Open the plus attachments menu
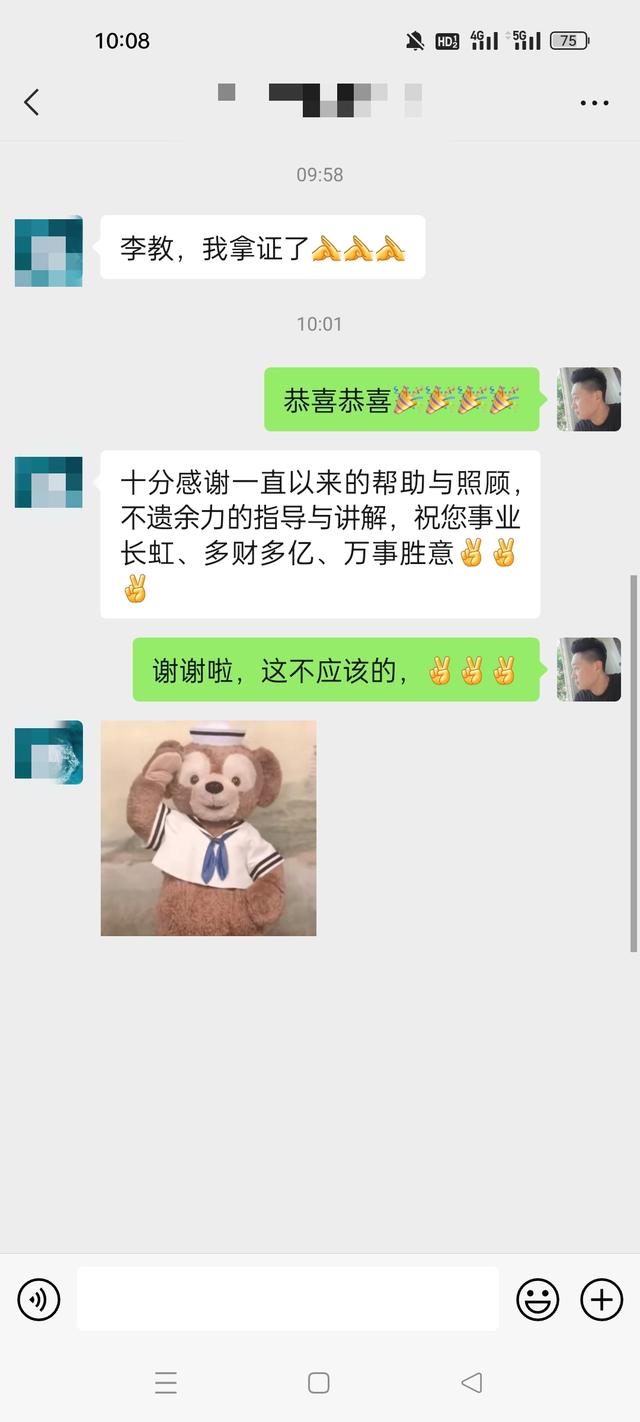Viewport: 640px width, 1422px height. coord(601,1299)
